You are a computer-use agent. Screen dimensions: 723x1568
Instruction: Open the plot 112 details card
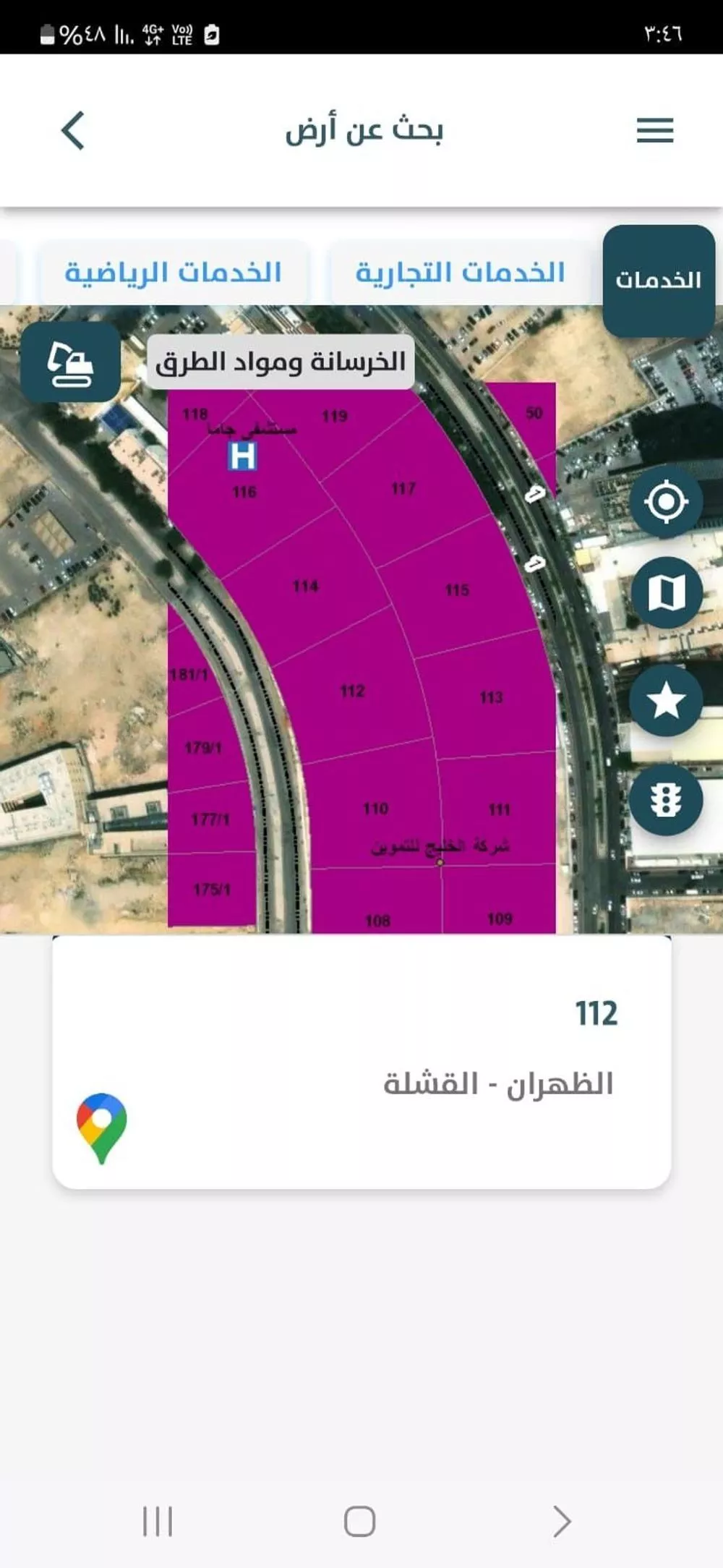pos(361,1060)
